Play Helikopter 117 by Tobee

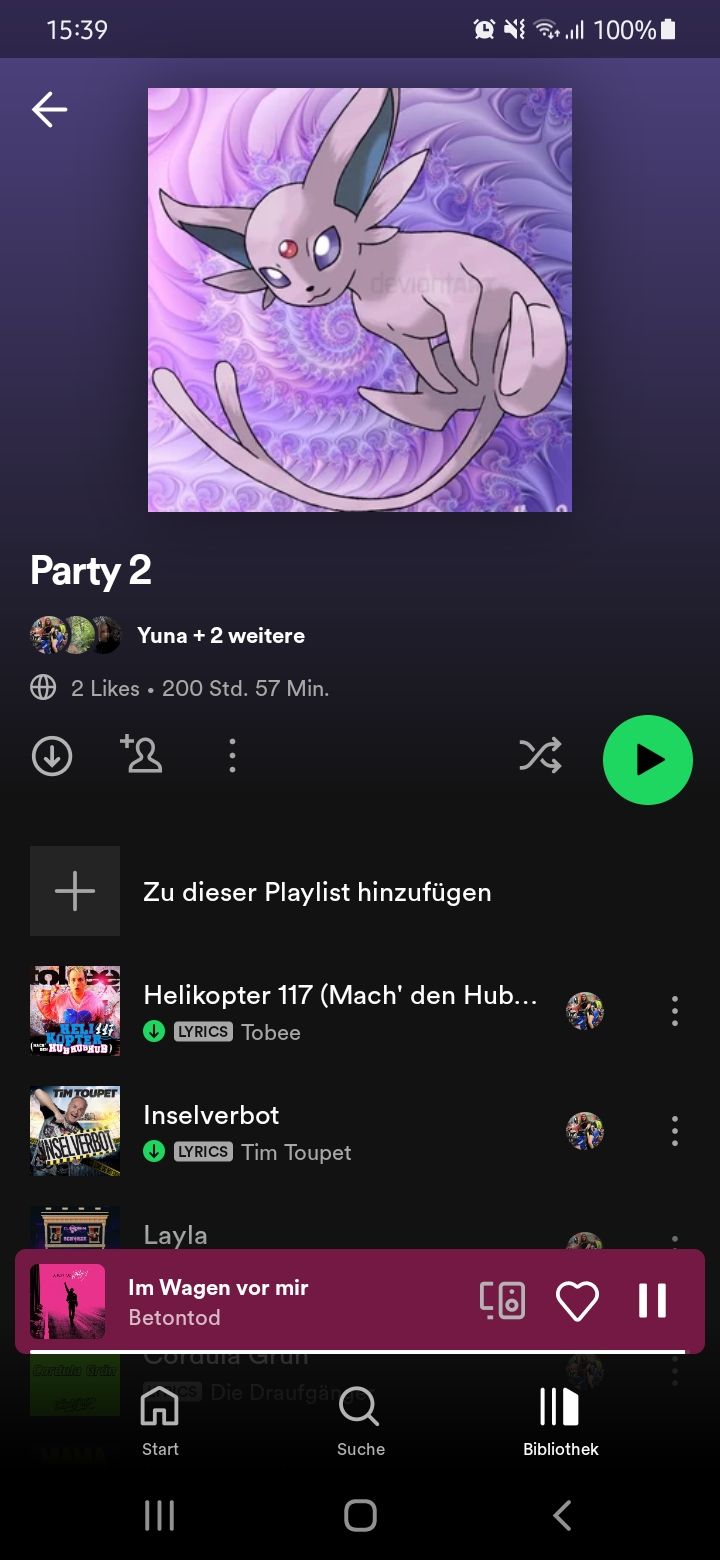tap(340, 1010)
